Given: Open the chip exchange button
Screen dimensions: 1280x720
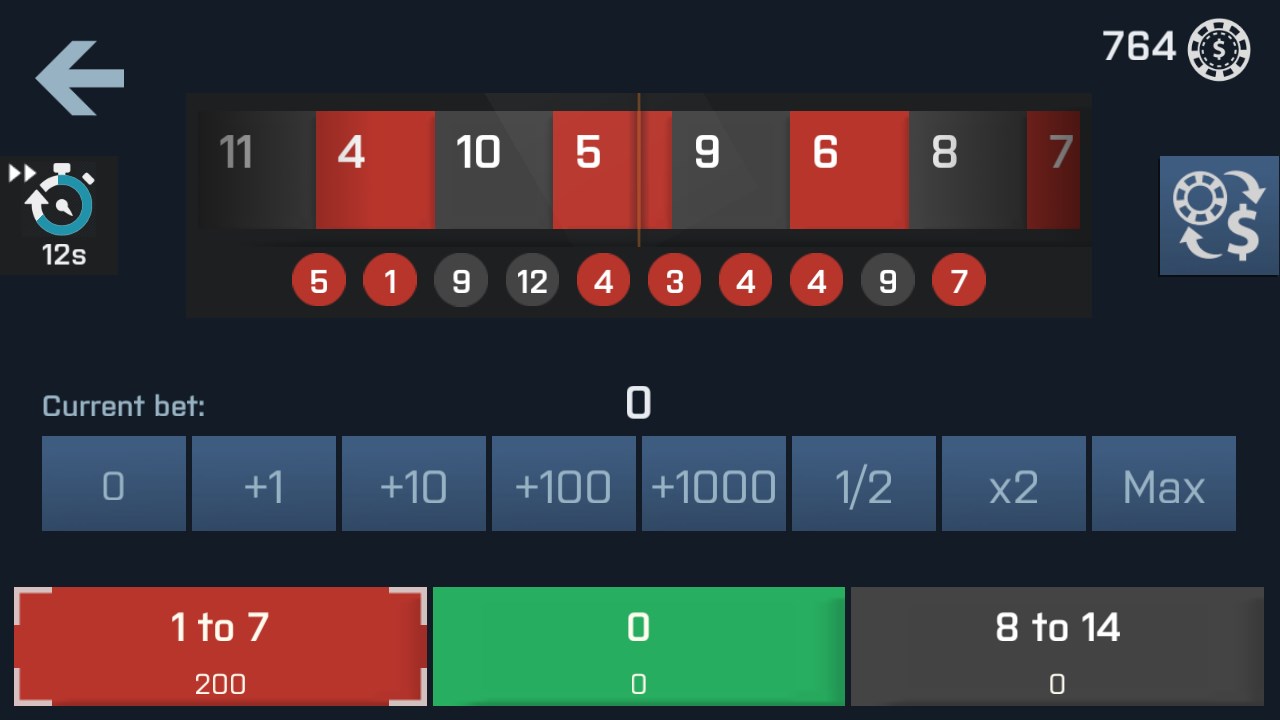Looking at the screenshot, I should (x=1219, y=216).
